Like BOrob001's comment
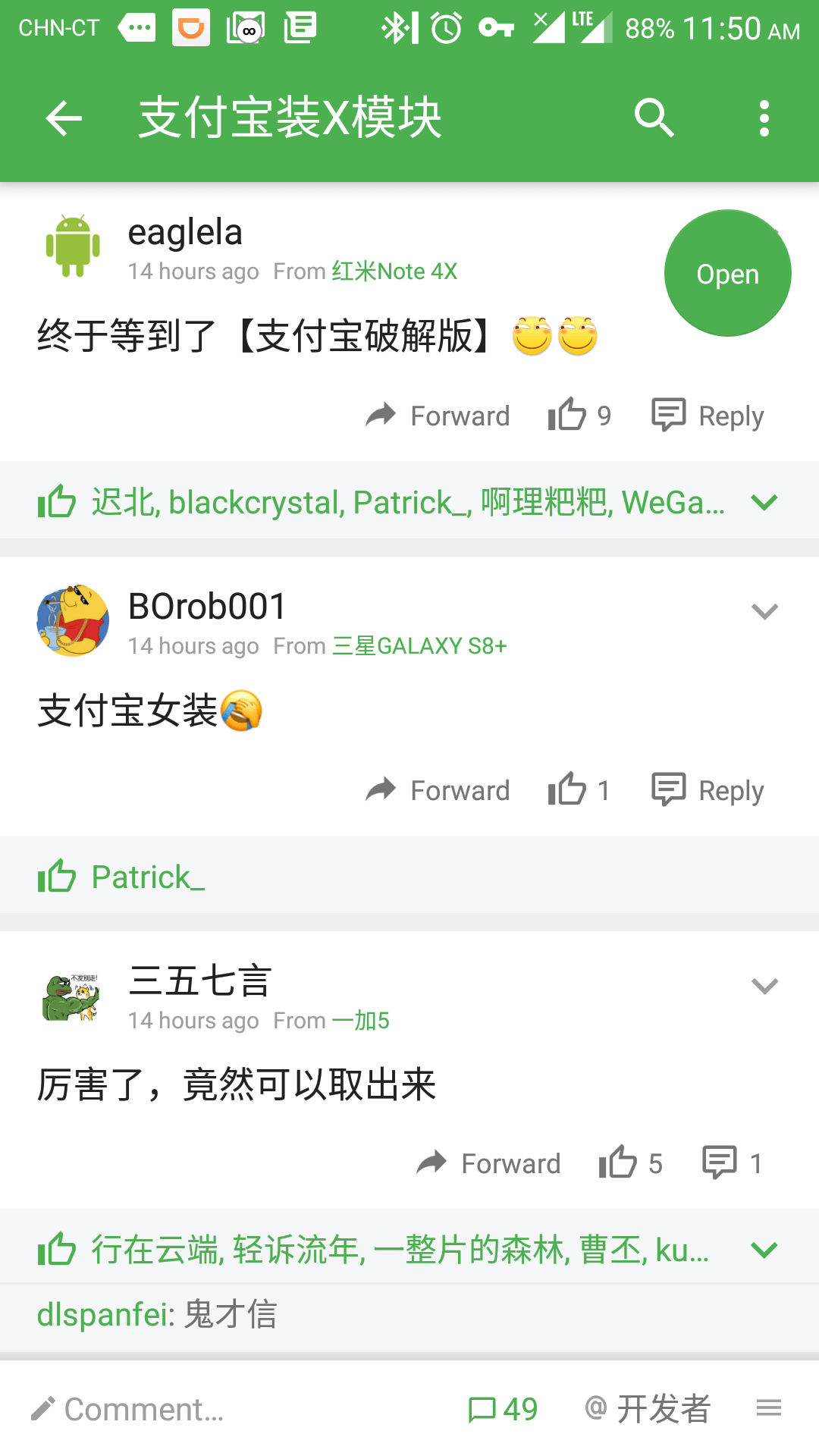This screenshot has height=1456, width=819. [x=579, y=789]
